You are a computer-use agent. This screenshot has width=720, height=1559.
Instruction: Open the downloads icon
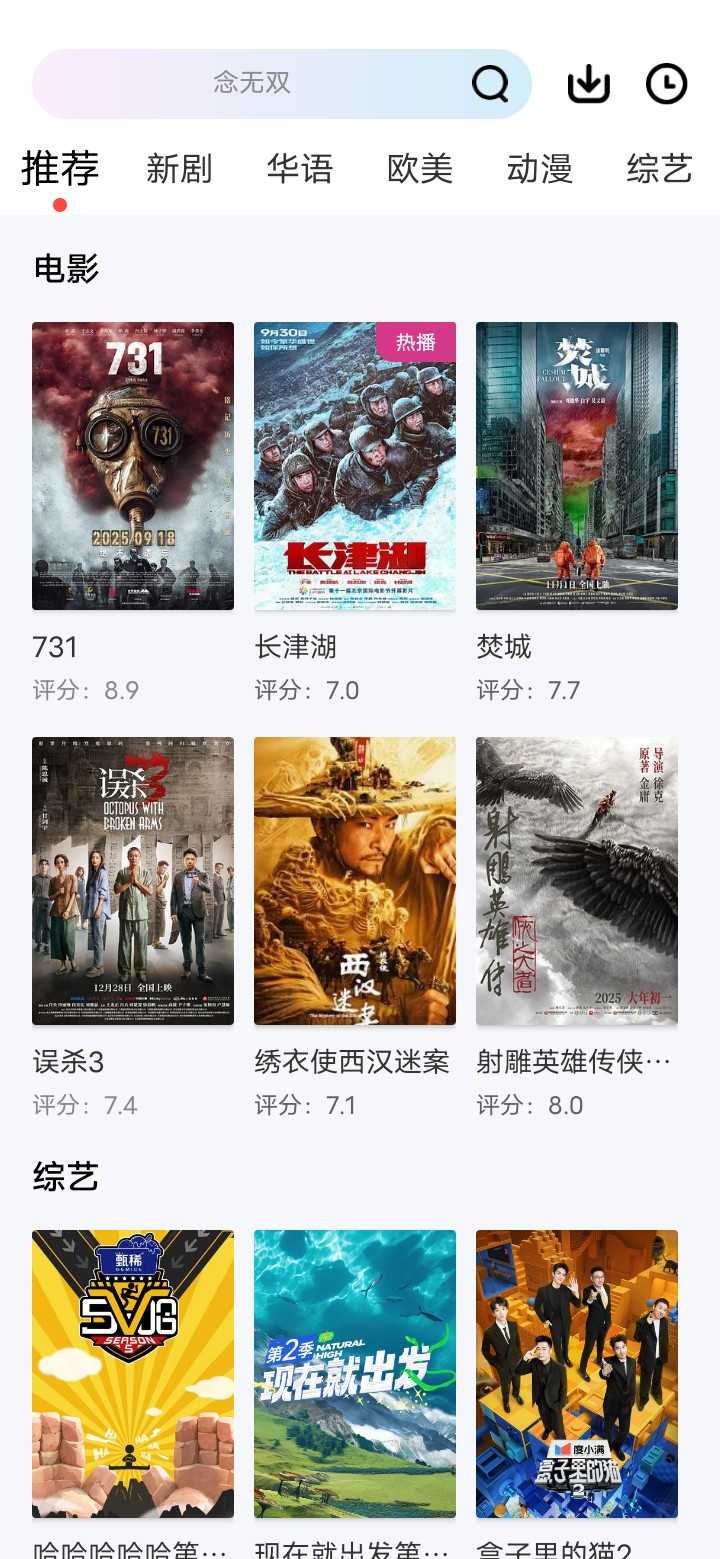click(589, 84)
